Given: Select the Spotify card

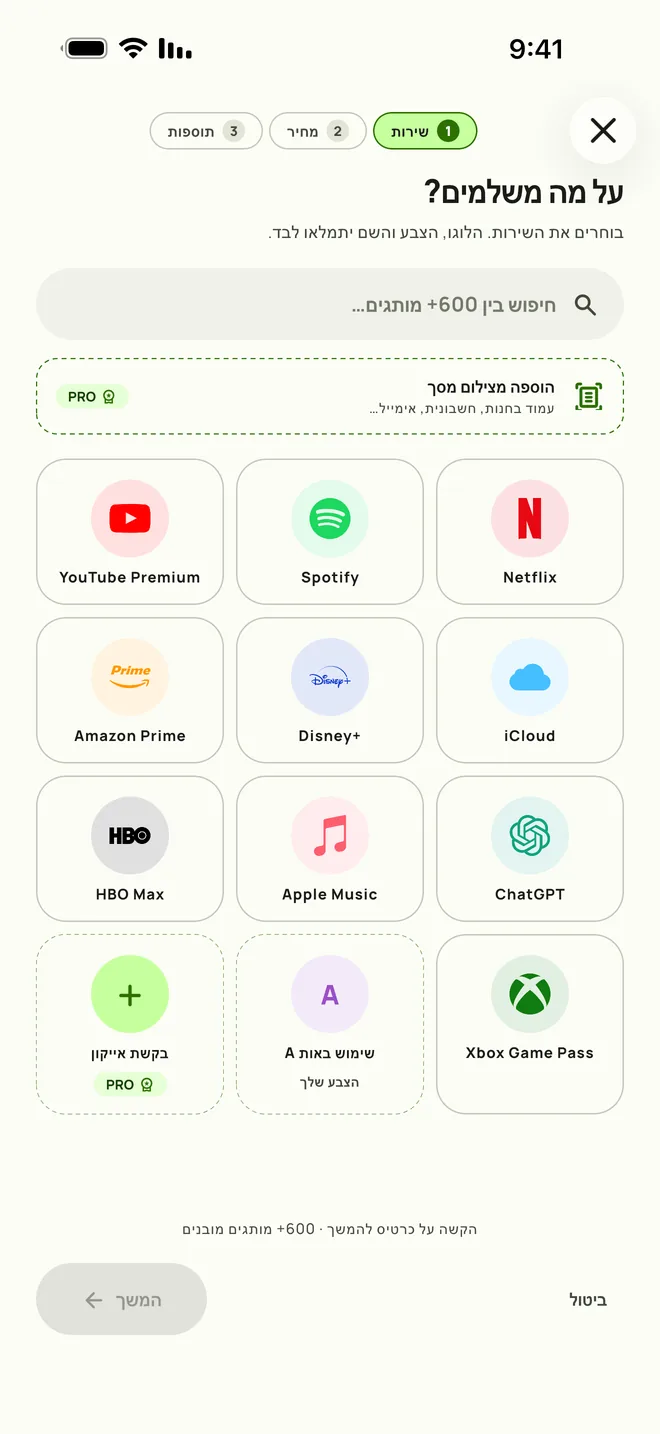Looking at the screenshot, I should pos(330,532).
